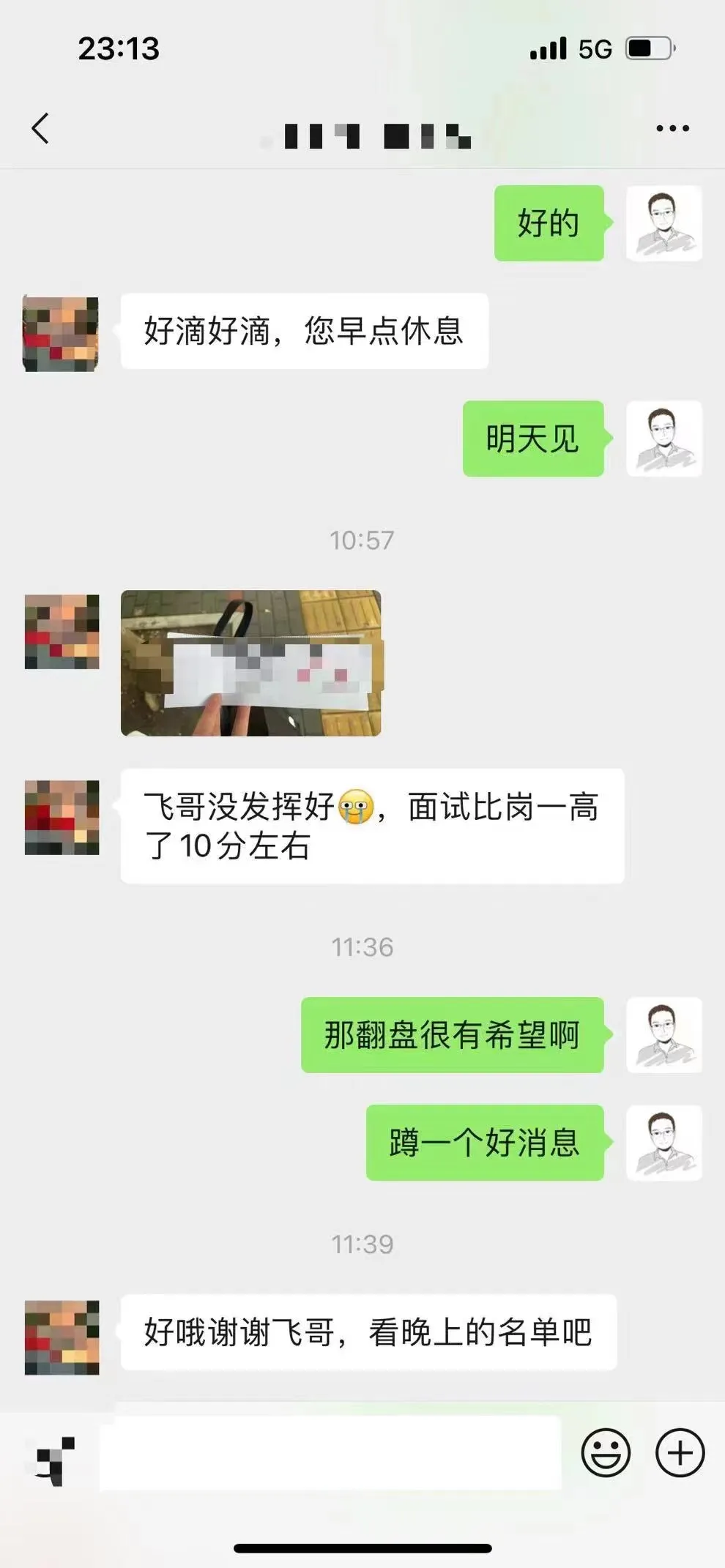Open the plus attachment menu
The height and width of the screenshot is (1568, 725).
tap(680, 1452)
